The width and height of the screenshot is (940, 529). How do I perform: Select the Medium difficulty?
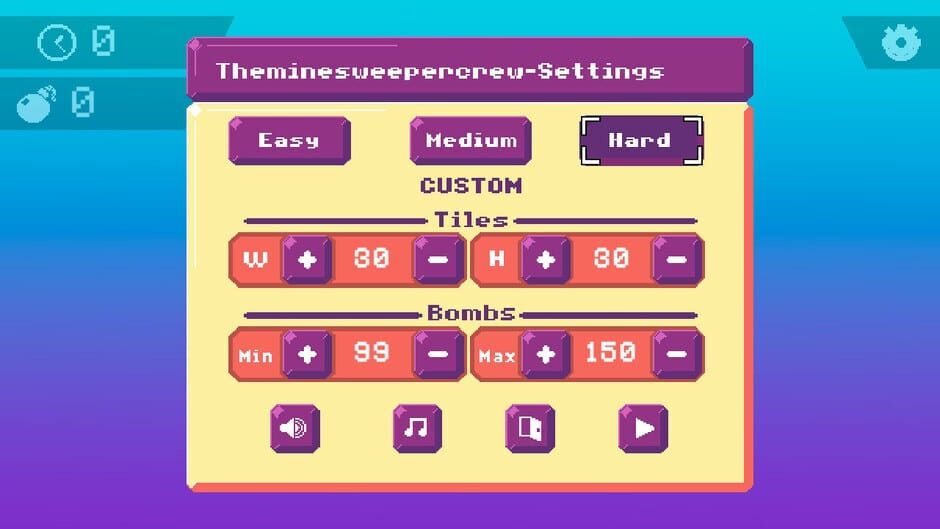[x=470, y=140]
